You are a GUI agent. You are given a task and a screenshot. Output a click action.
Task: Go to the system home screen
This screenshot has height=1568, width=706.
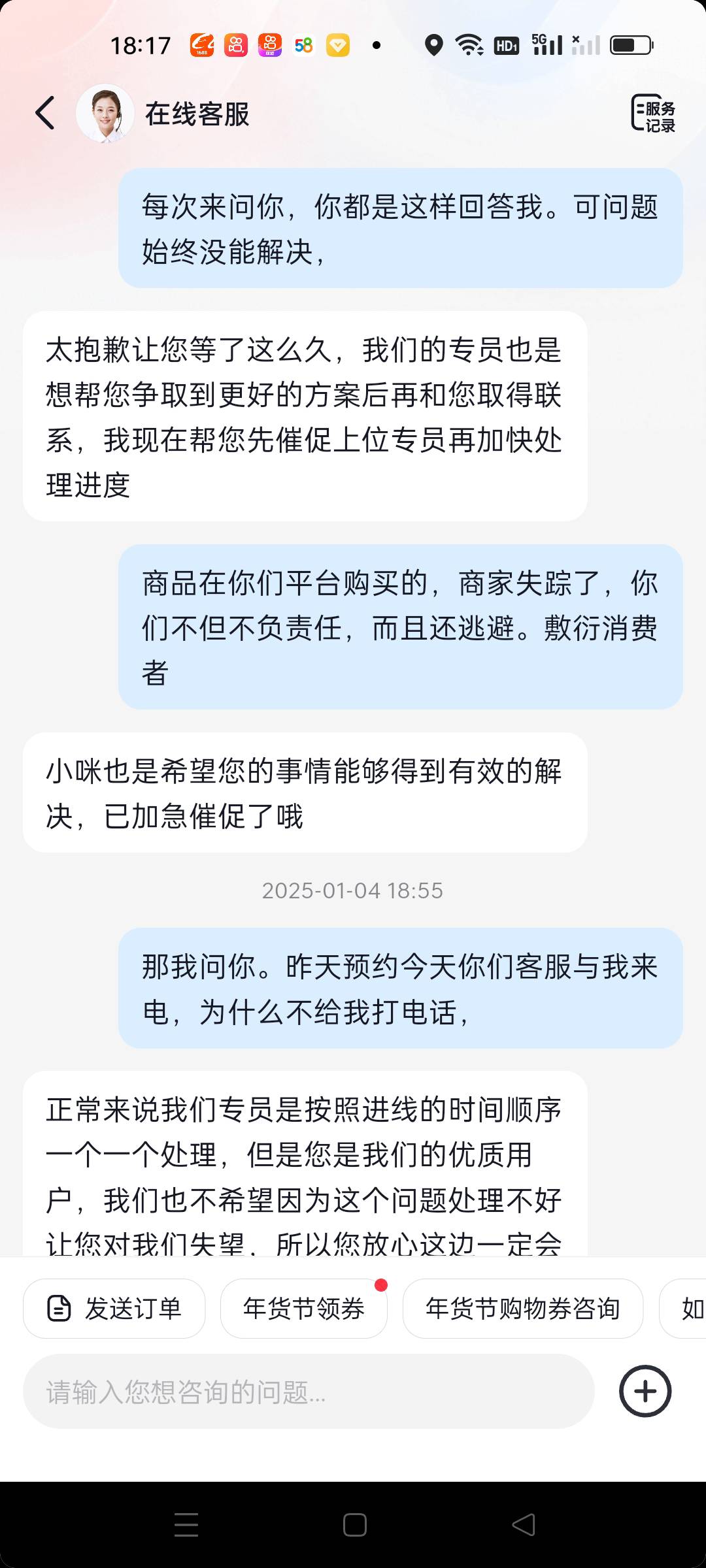coord(354,1525)
